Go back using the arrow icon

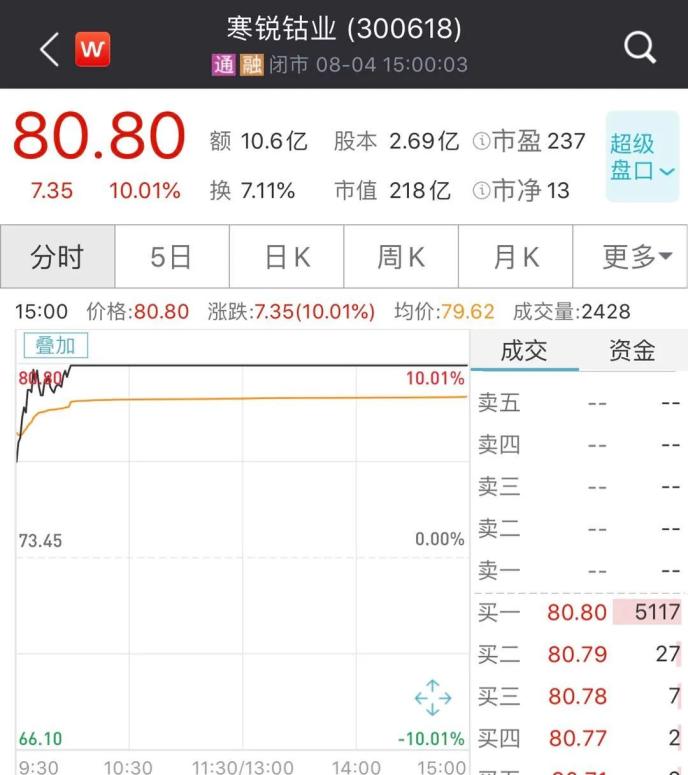(x=49, y=48)
